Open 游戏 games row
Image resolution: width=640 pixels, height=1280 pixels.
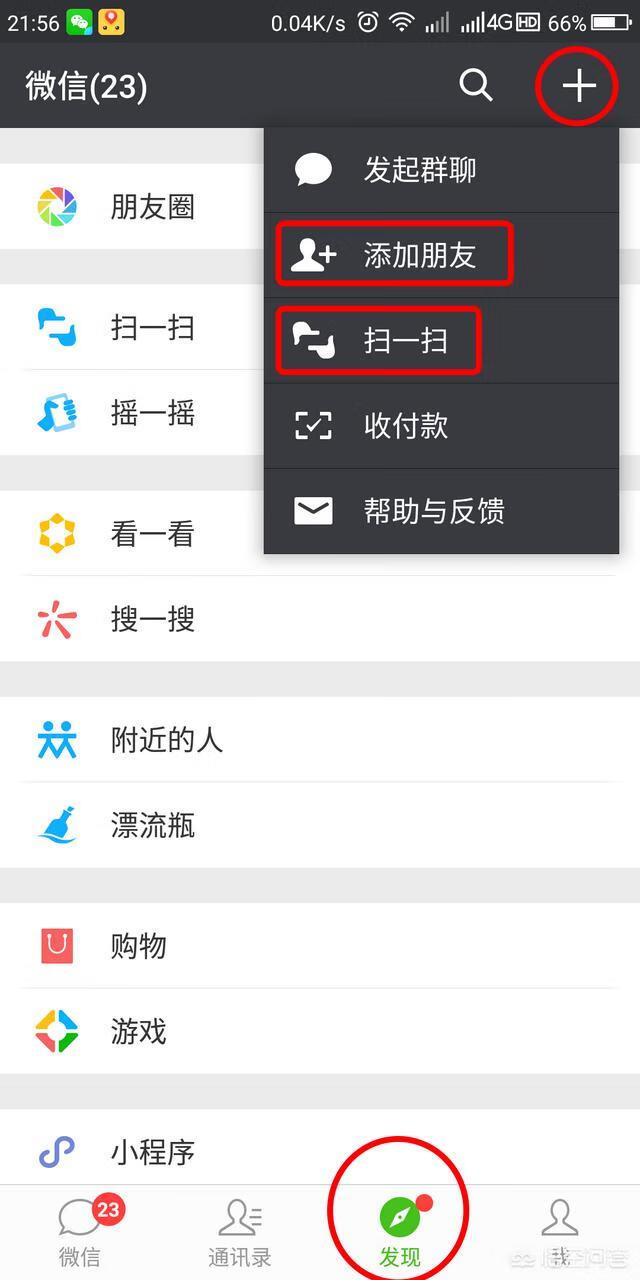(x=138, y=1032)
